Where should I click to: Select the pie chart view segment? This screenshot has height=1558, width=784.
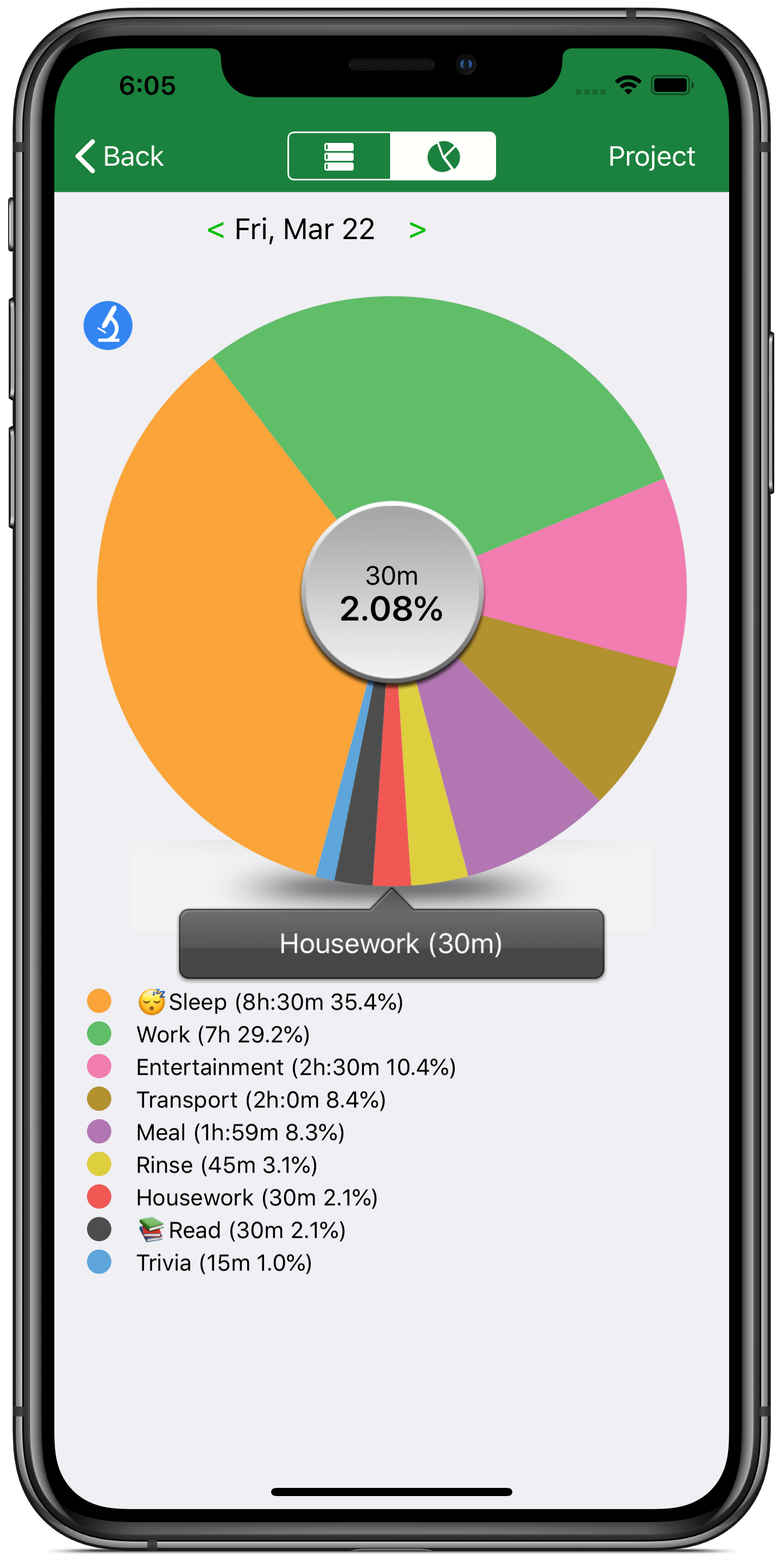(x=443, y=156)
